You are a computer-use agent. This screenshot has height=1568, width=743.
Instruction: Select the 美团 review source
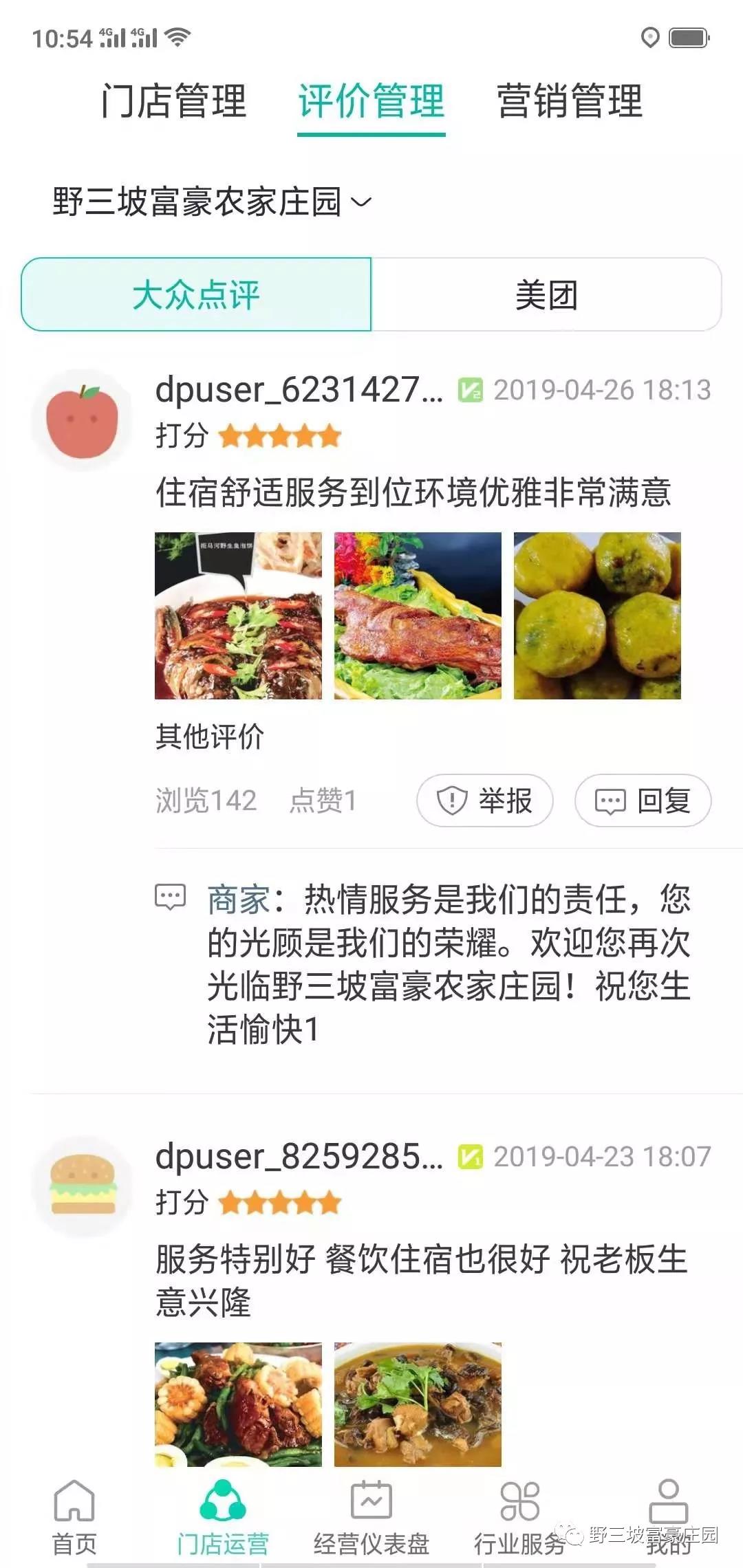click(546, 295)
